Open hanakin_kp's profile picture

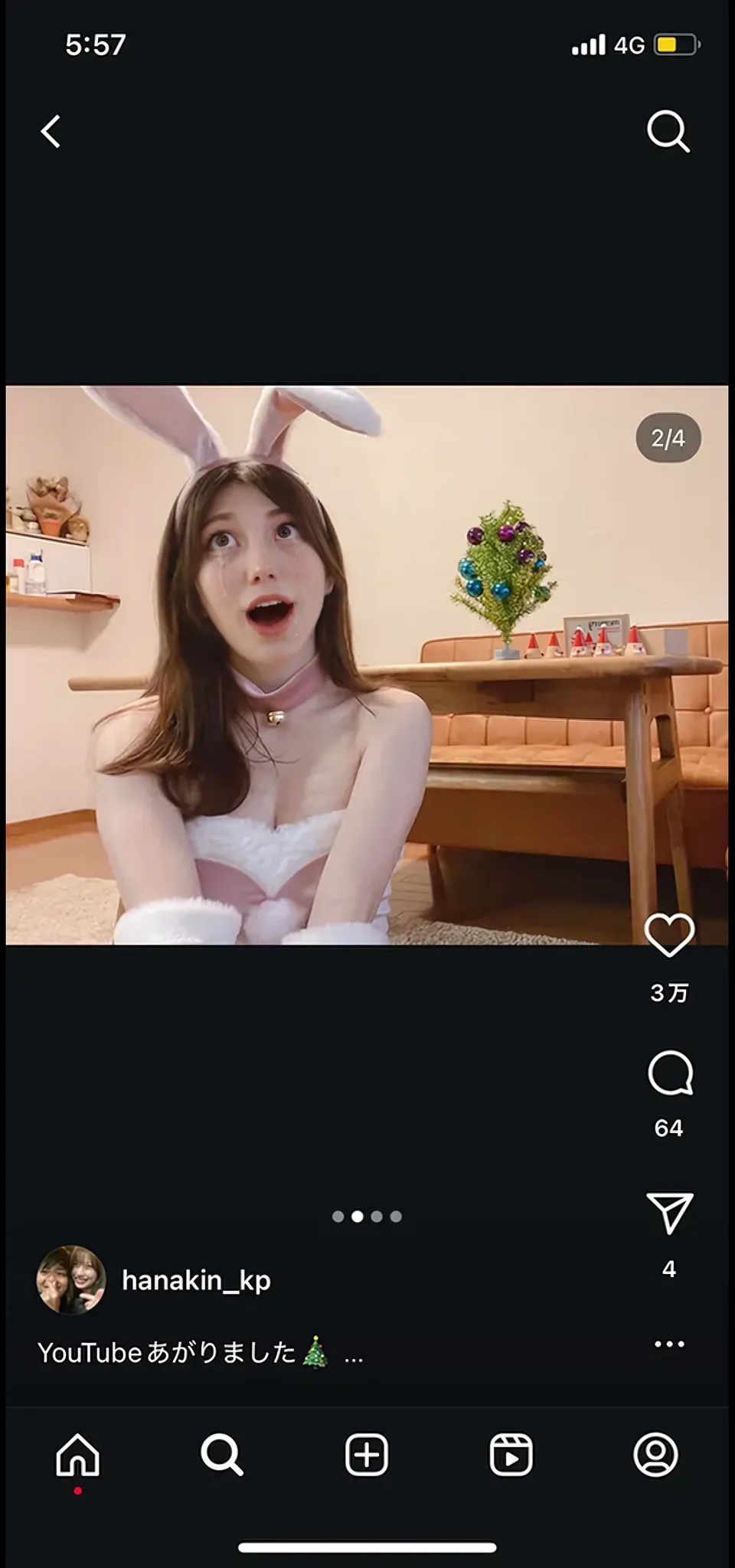point(71,1279)
